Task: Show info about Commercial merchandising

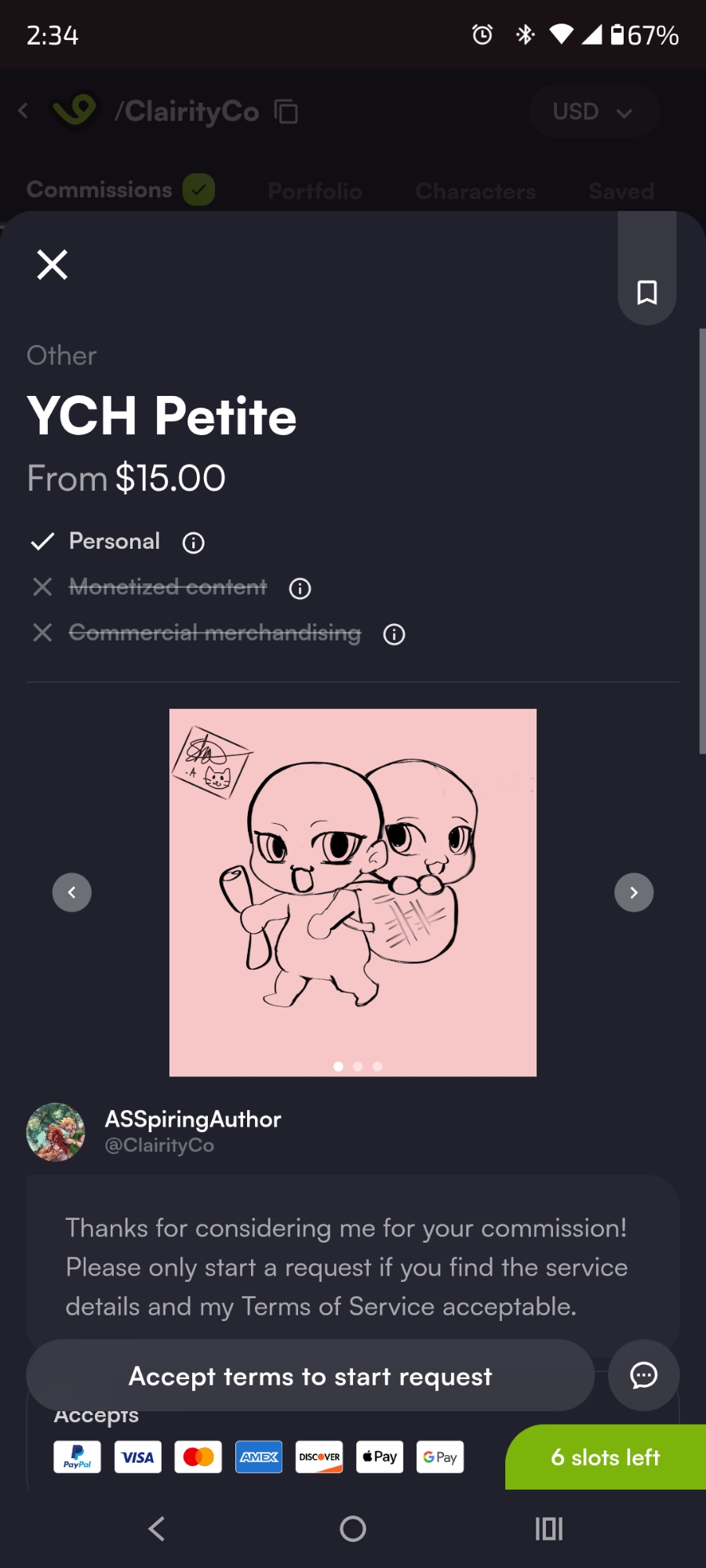Action: point(394,634)
